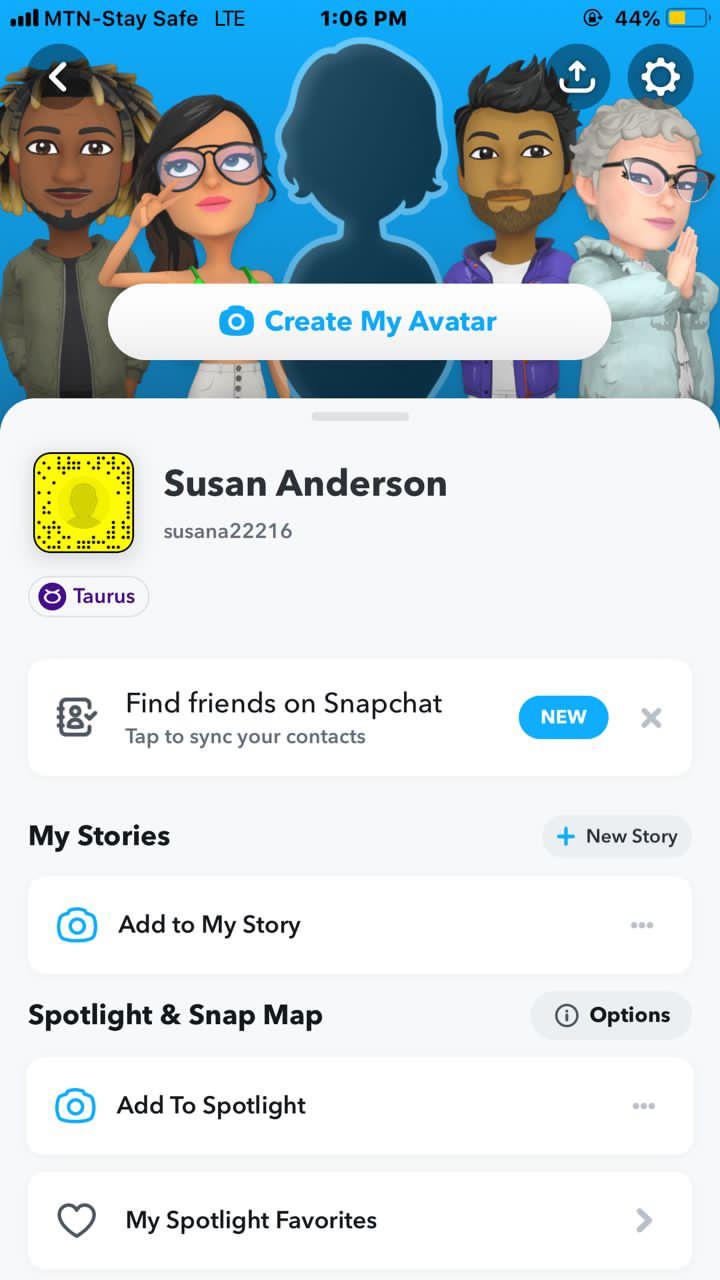Viewport: 720px width, 1280px height.
Task: Tap Create My Avatar button
Action: coord(359,322)
